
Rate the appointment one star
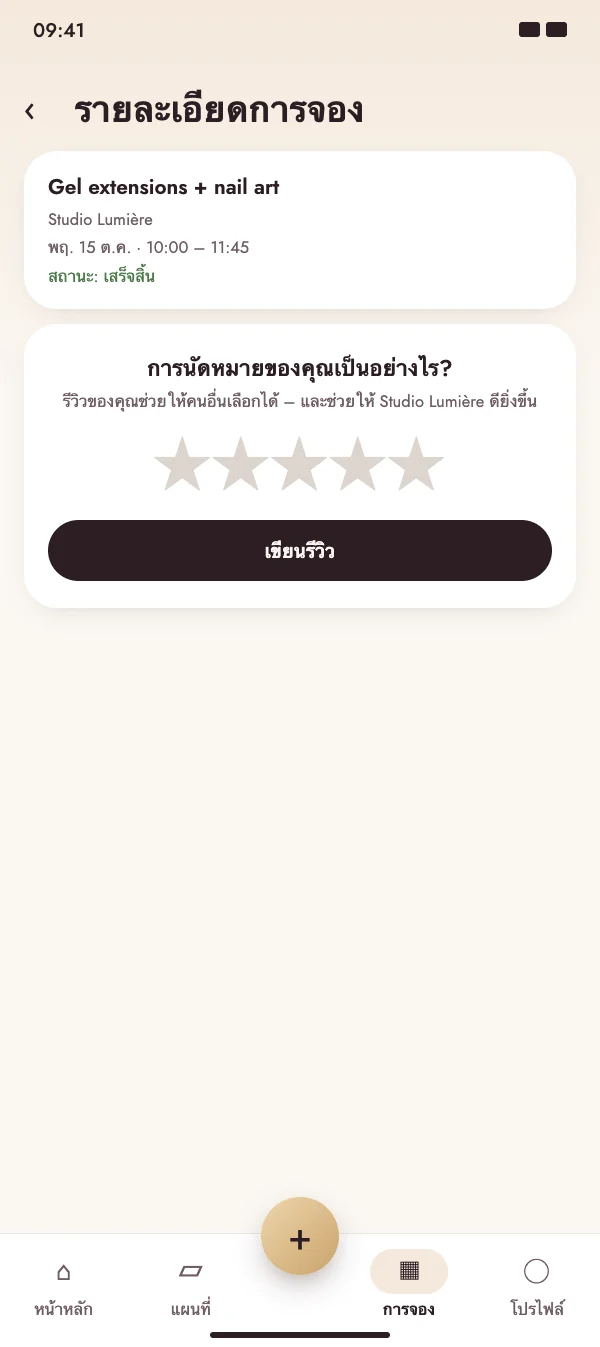tap(182, 464)
